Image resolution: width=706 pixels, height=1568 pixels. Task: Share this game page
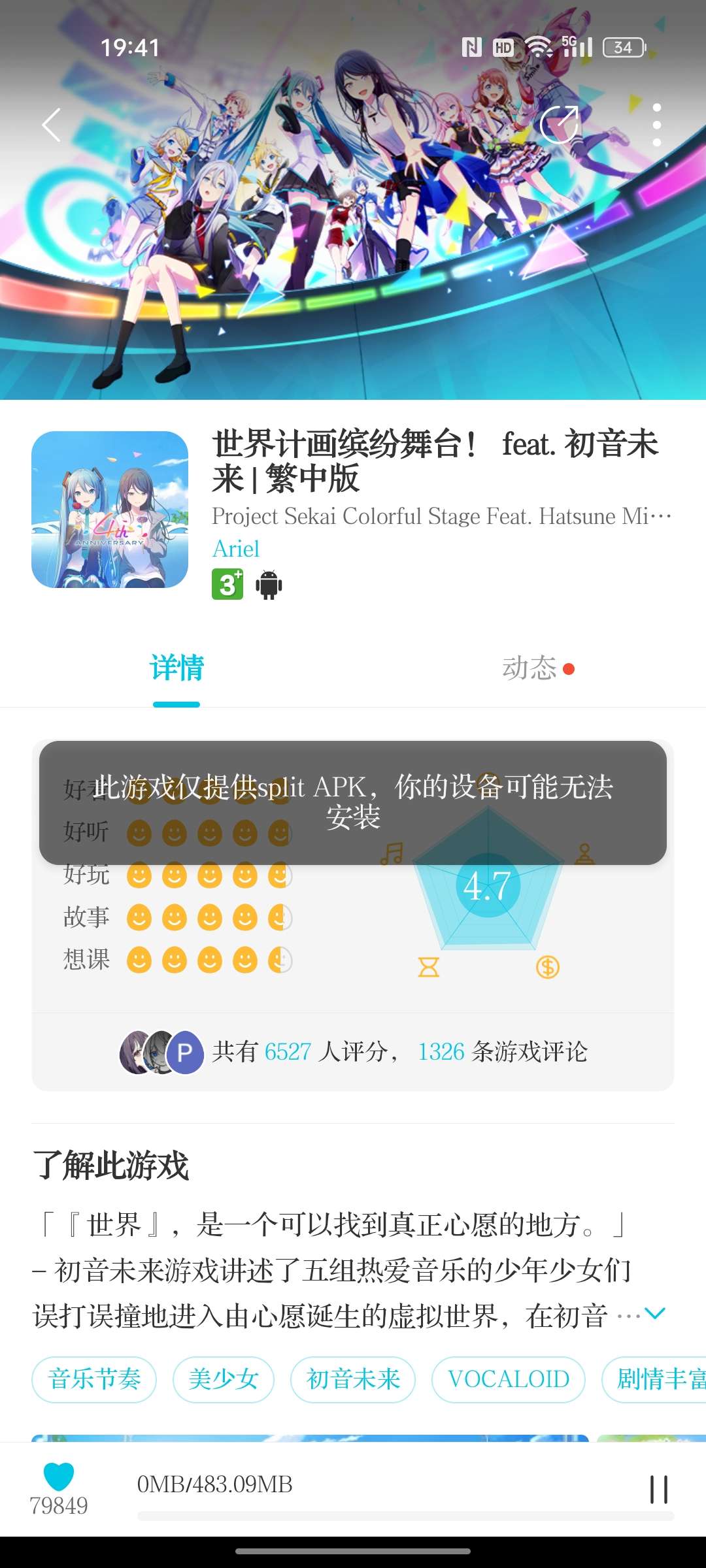coord(560,124)
